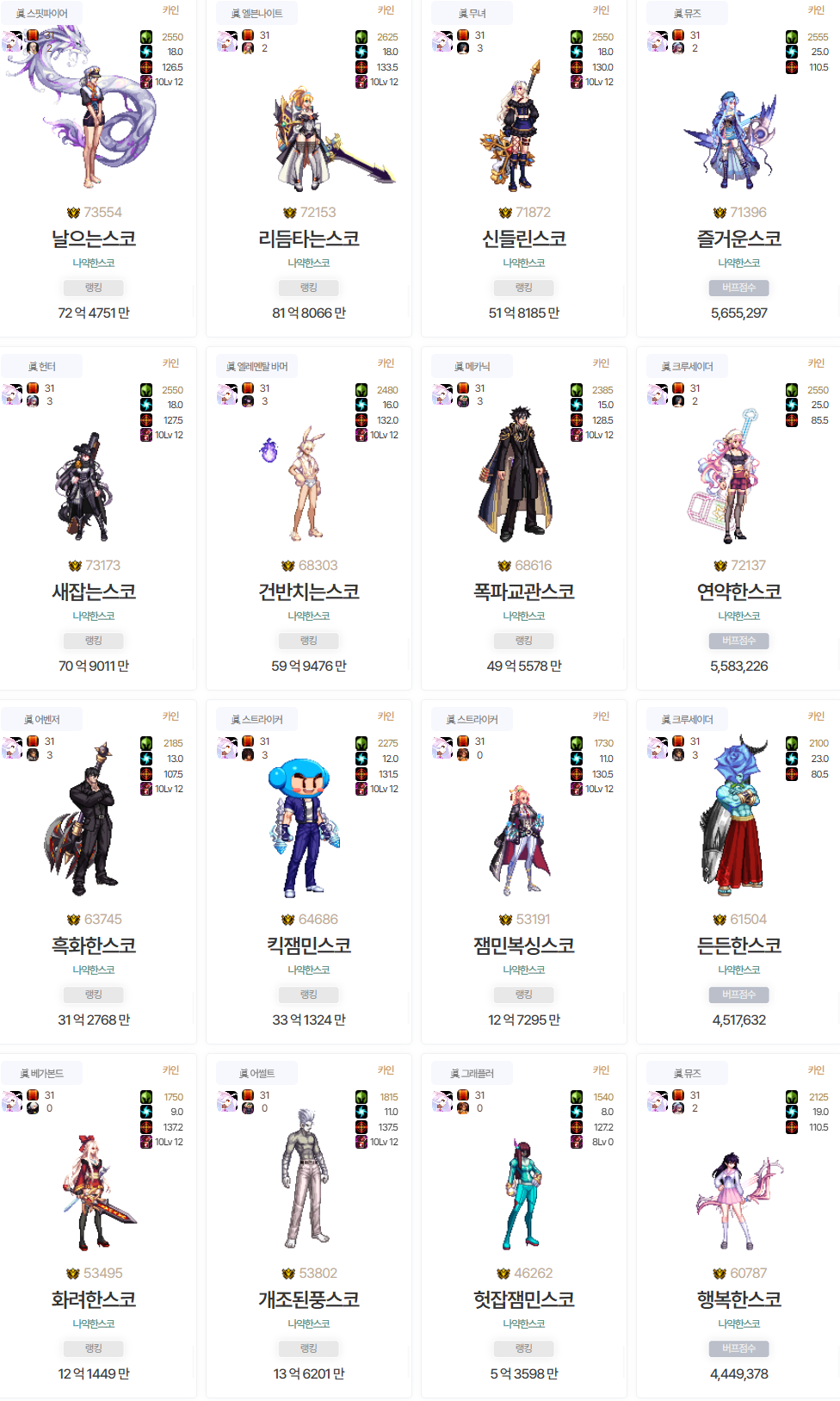Image resolution: width=840 pixels, height=1401 pixels.
Task: Select the 든든한스코 Crusader card
Action: 739,945
